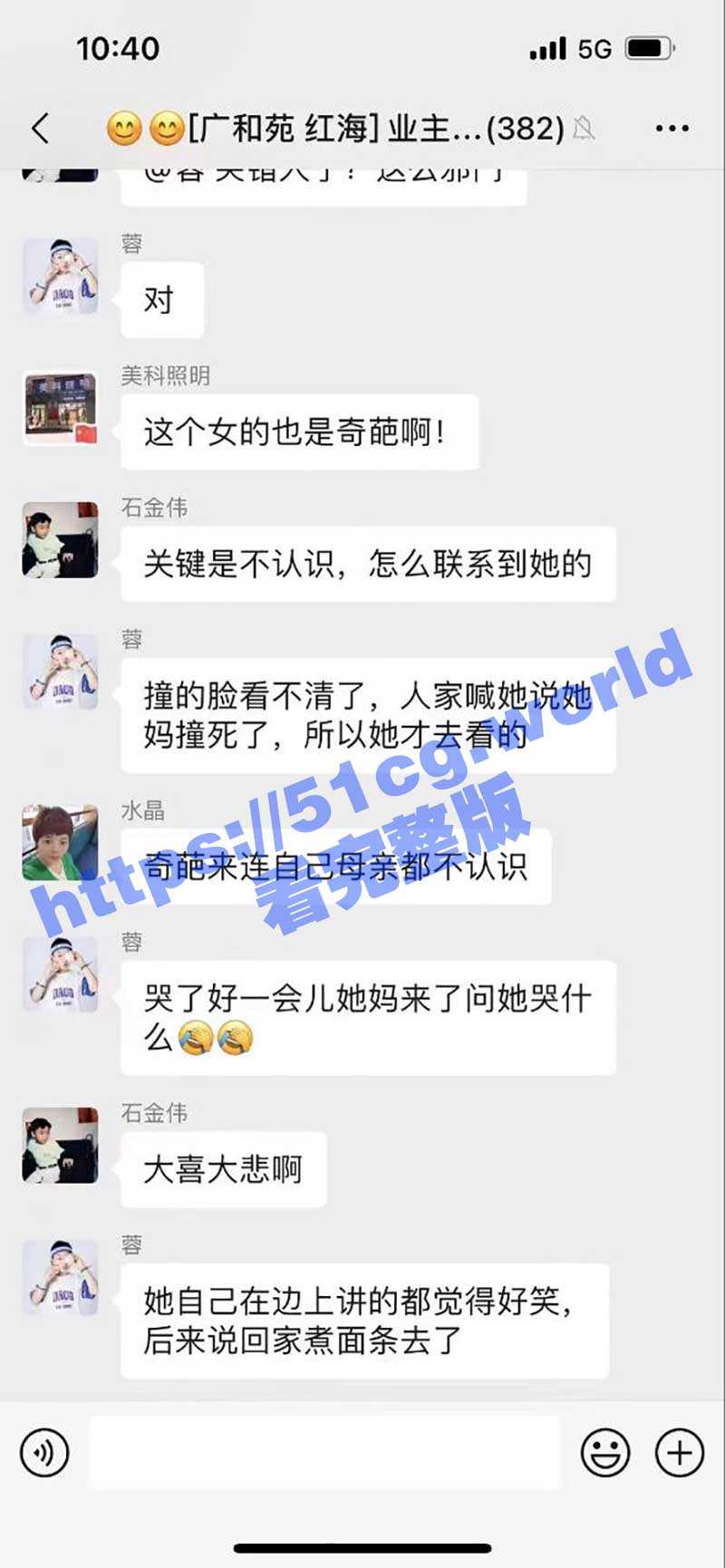725x1568 pixels.
Task: Open the group chat overflow menu
Action: [672, 129]
